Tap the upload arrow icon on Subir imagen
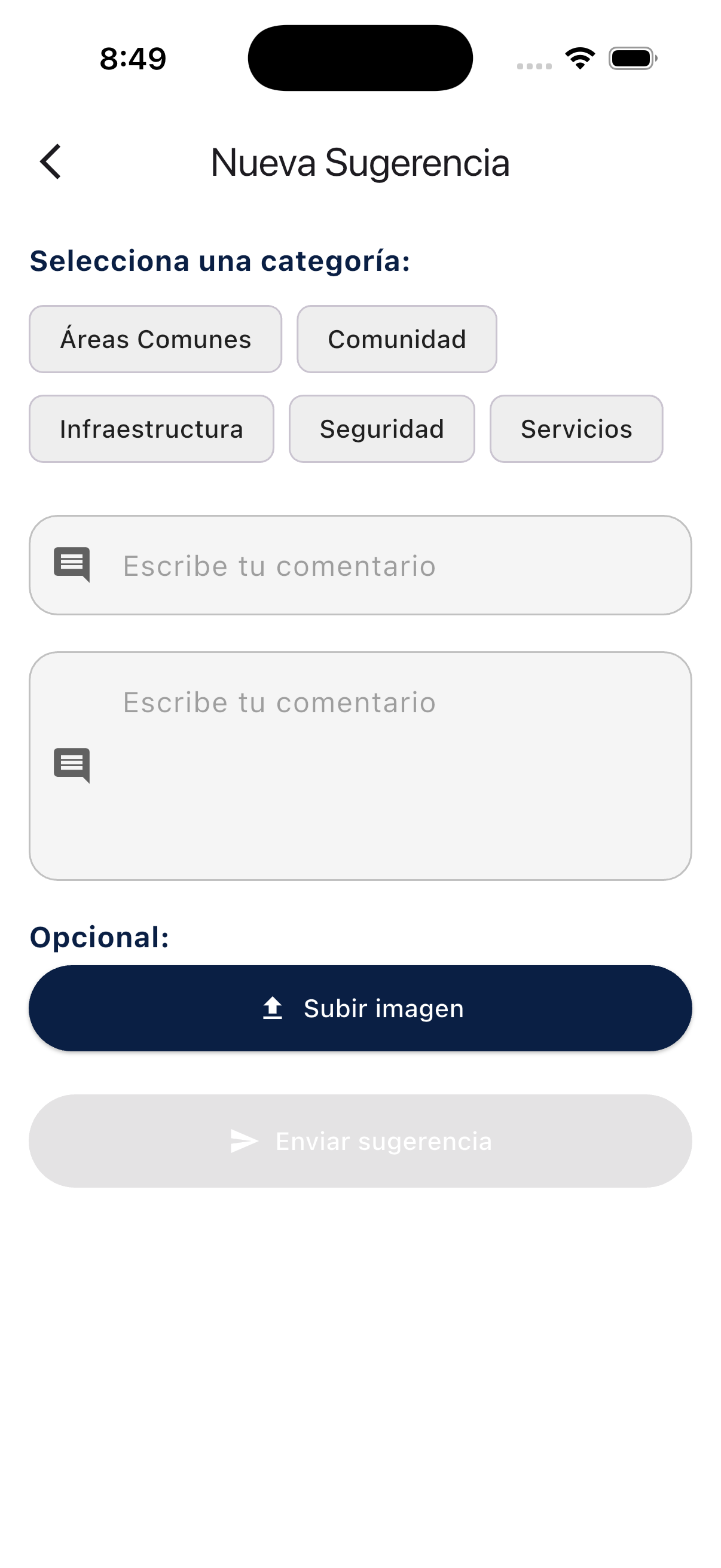721x1568 pixels. tap(272, 1008)
